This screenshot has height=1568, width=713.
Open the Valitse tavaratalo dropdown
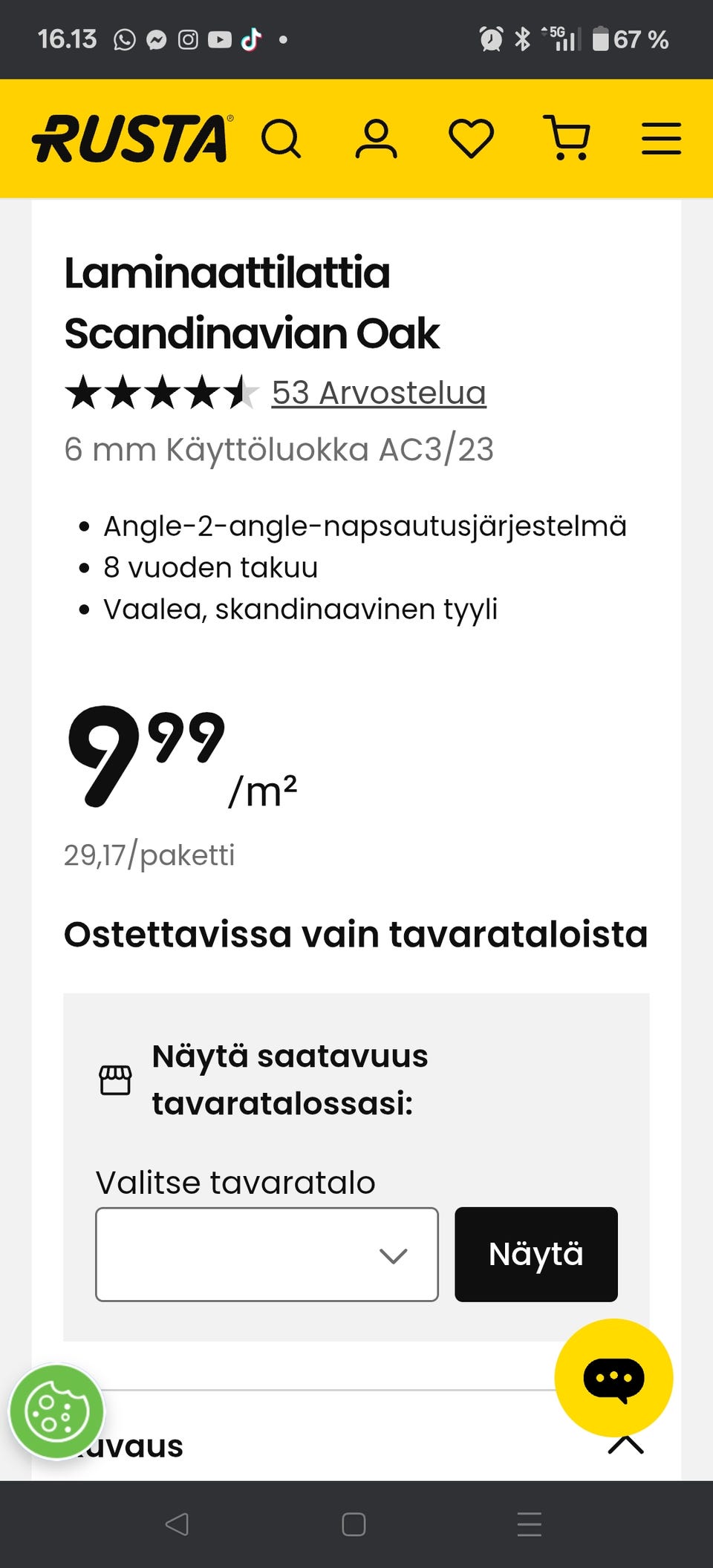point(266,1254)
